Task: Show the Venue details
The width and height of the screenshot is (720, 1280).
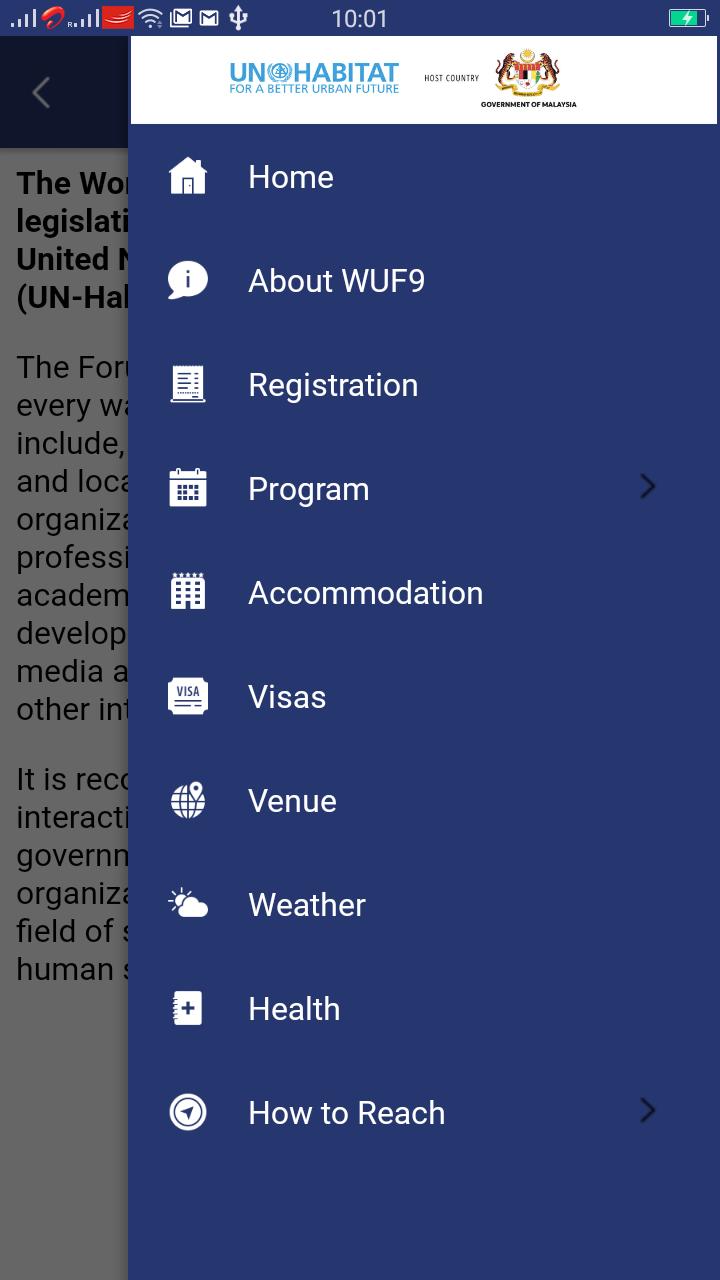Action: point(292,801)
